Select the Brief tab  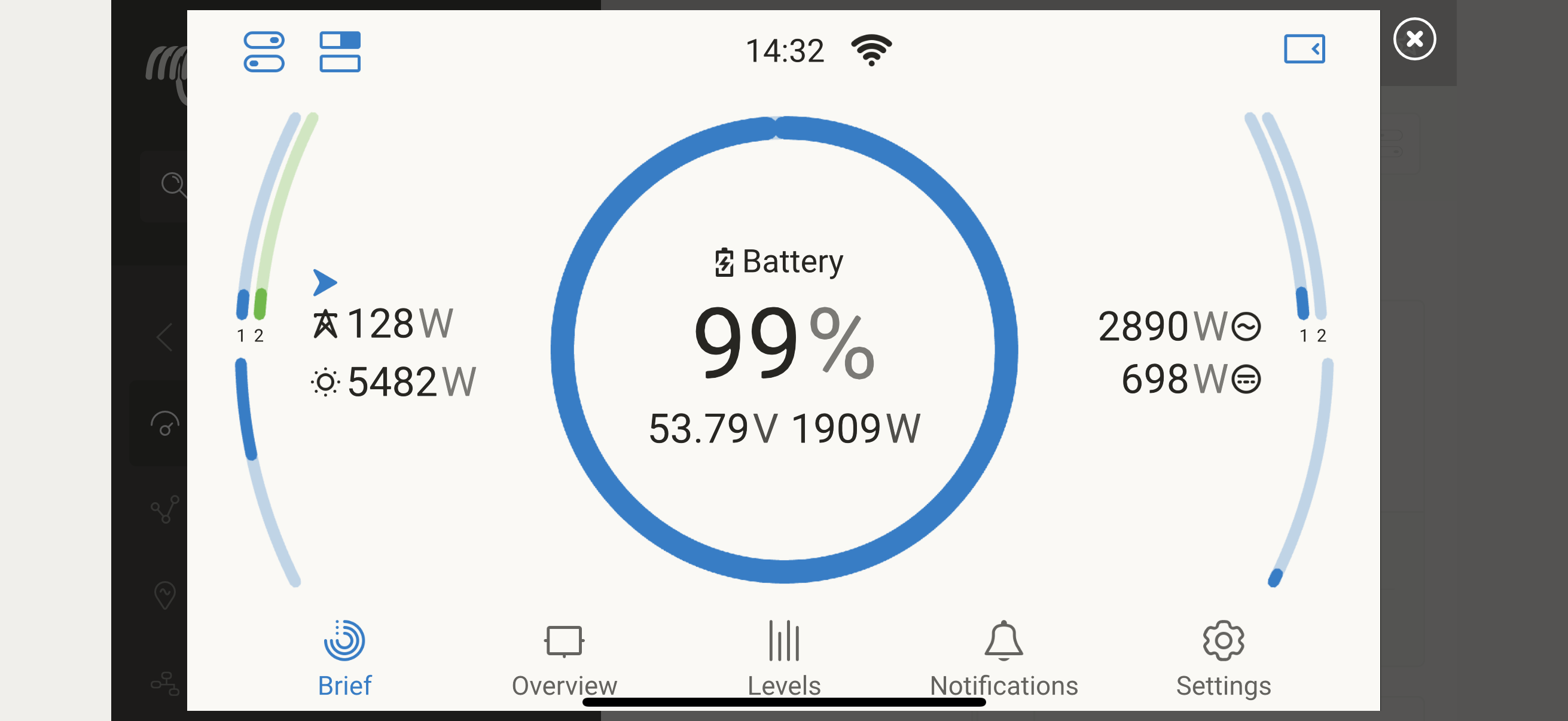(344, 658)
